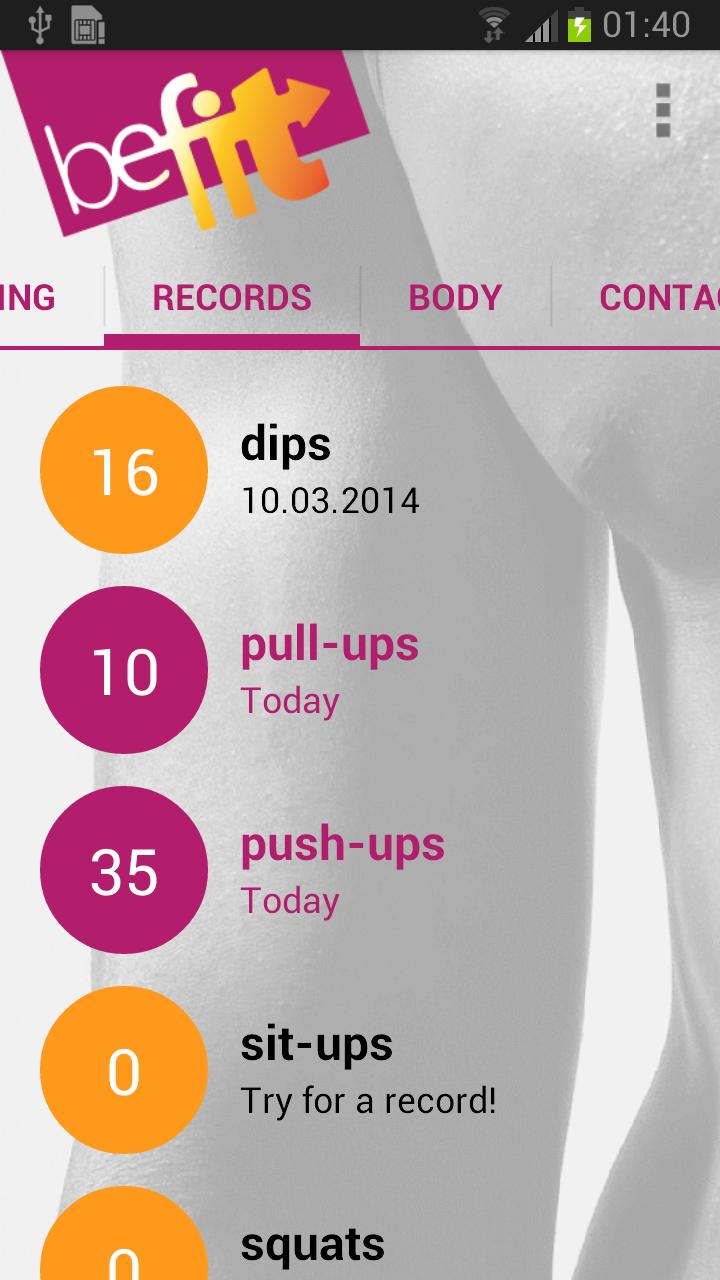The width and height of the screenshot is (720, 1280).
Task: Tap the pink 10 circle for pull-ups
Action: click(x=123, y=669)
